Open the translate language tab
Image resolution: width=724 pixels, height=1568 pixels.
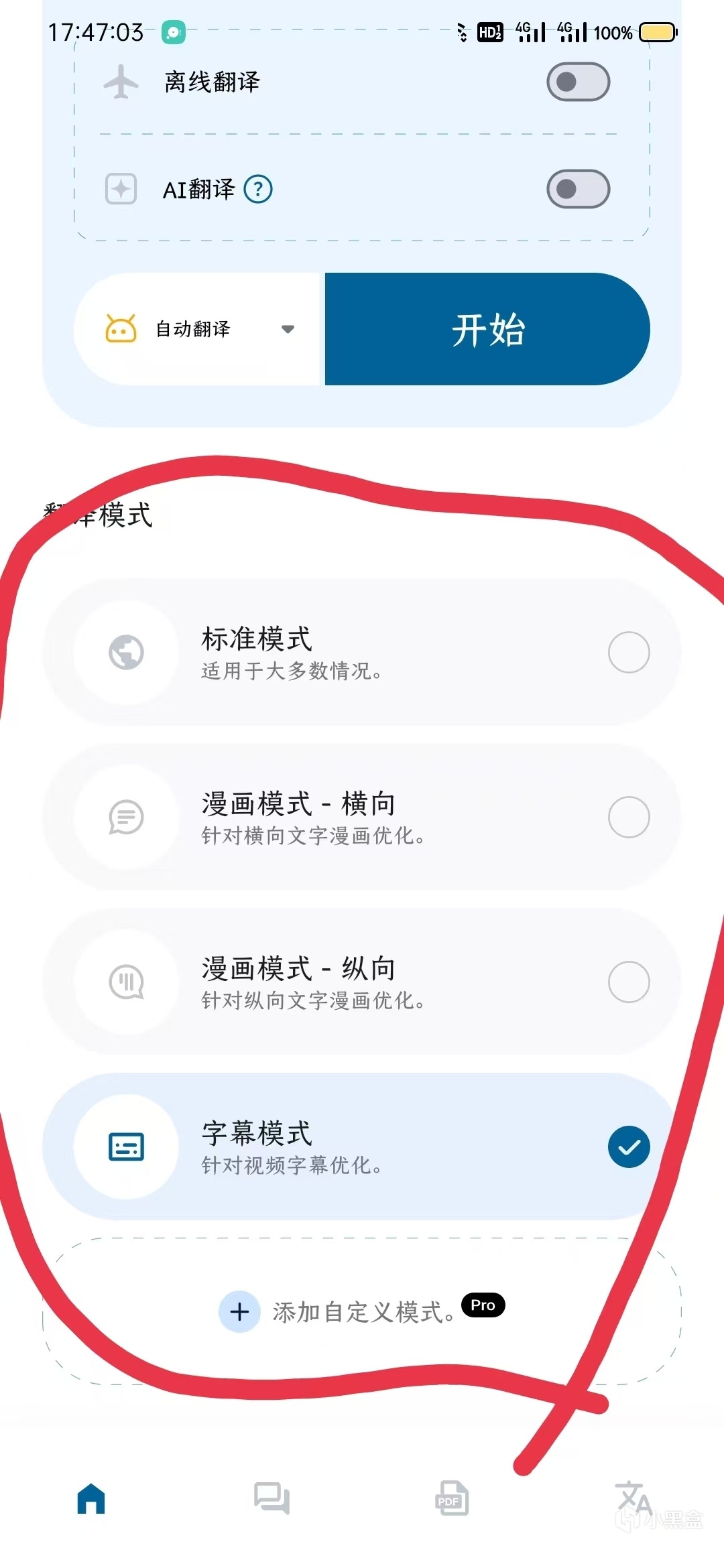pos(633,1498)
